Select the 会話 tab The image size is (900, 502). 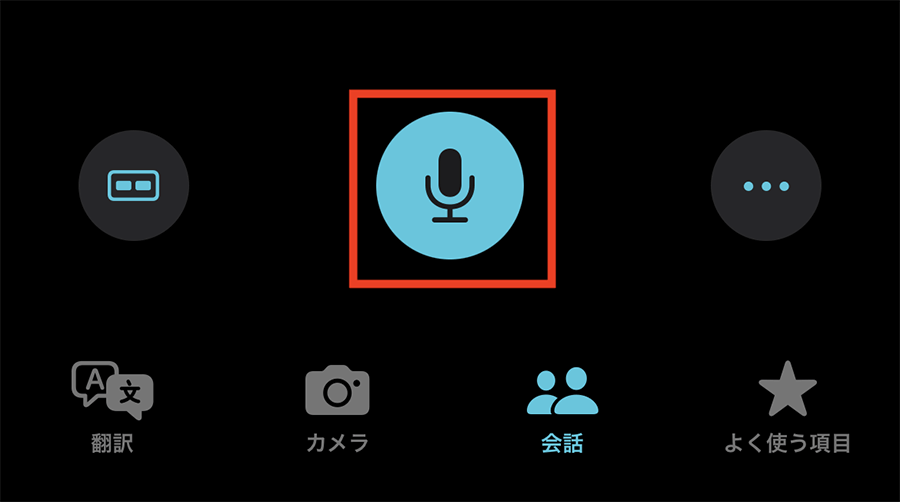[561, 406]
